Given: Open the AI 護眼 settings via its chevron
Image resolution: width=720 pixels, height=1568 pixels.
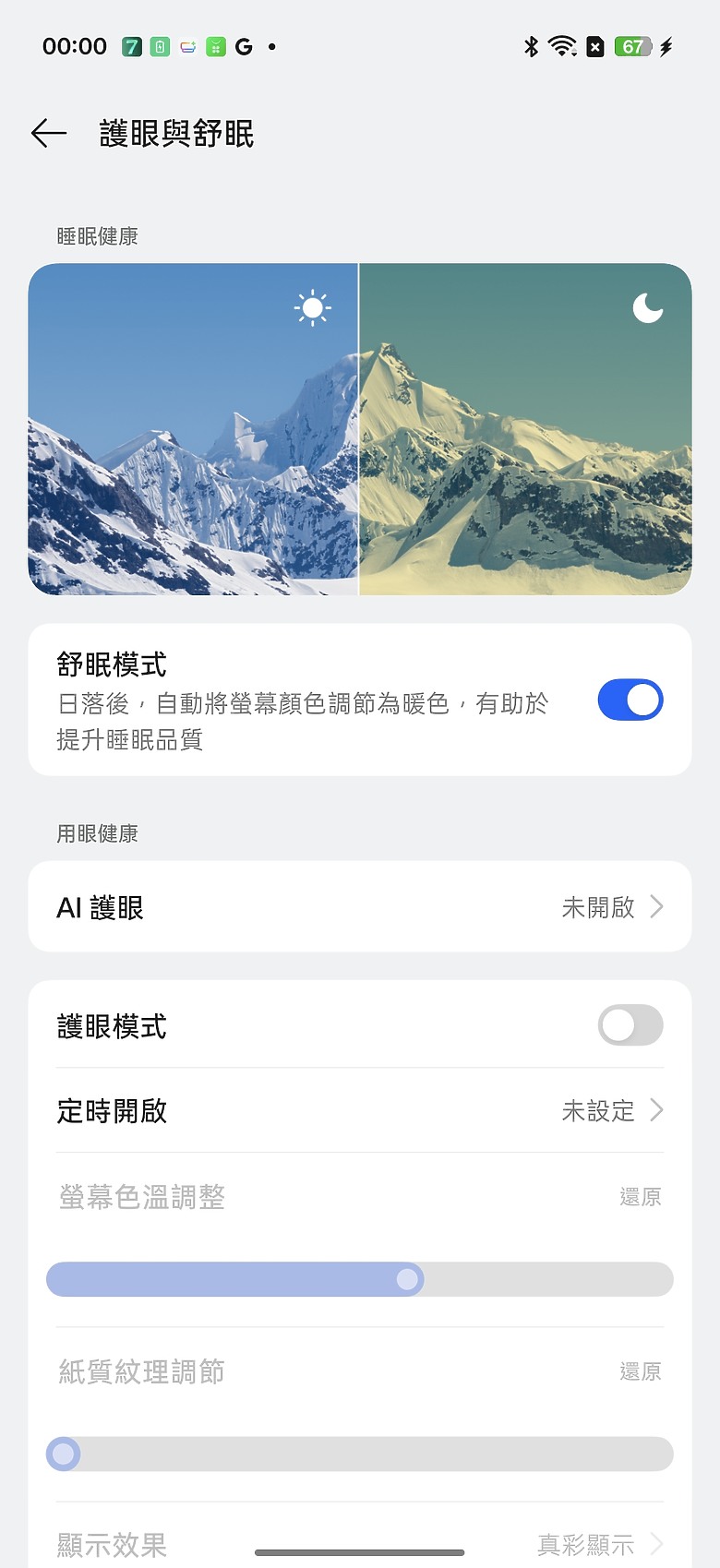Looking at the screenshot, I should [x=655, y=906].
